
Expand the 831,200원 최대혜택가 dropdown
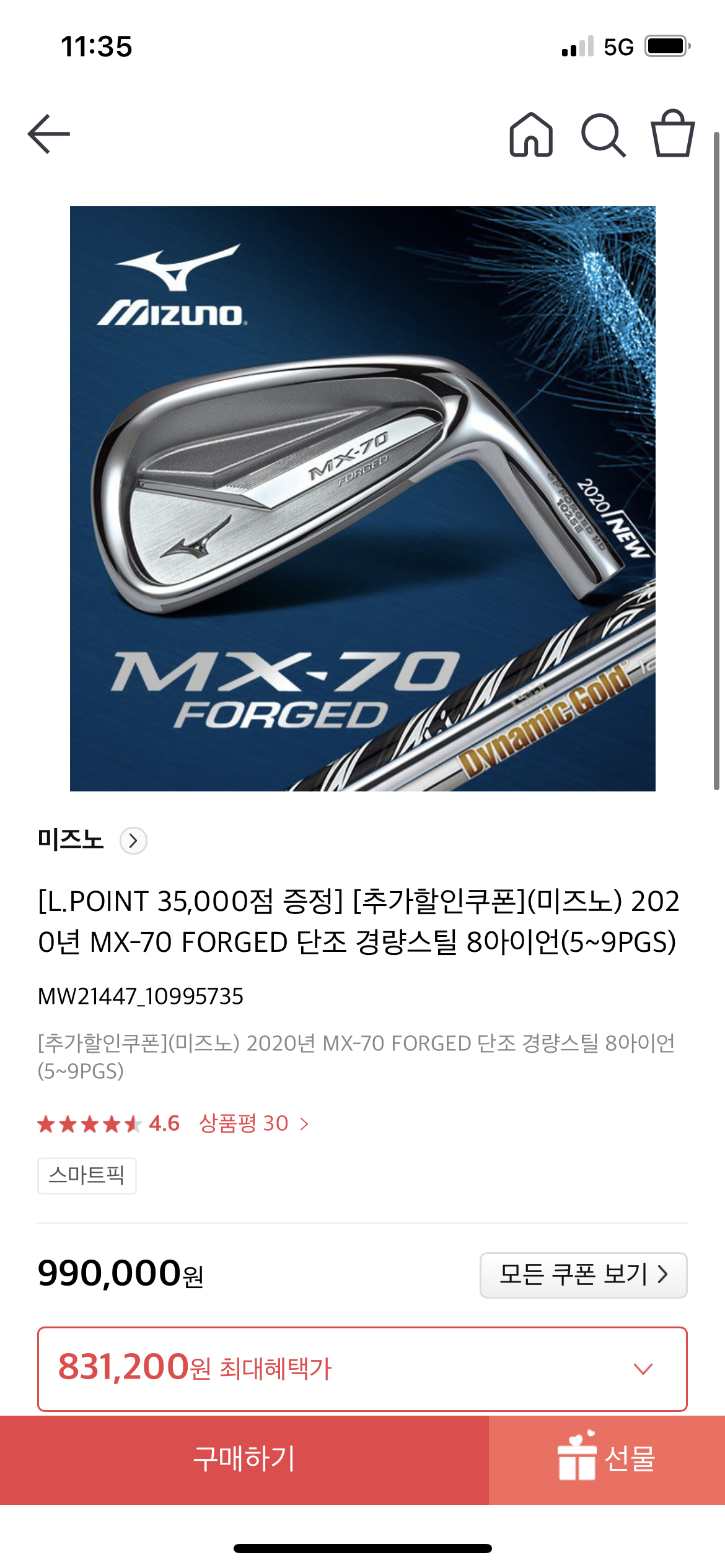tap(643, 1369)
